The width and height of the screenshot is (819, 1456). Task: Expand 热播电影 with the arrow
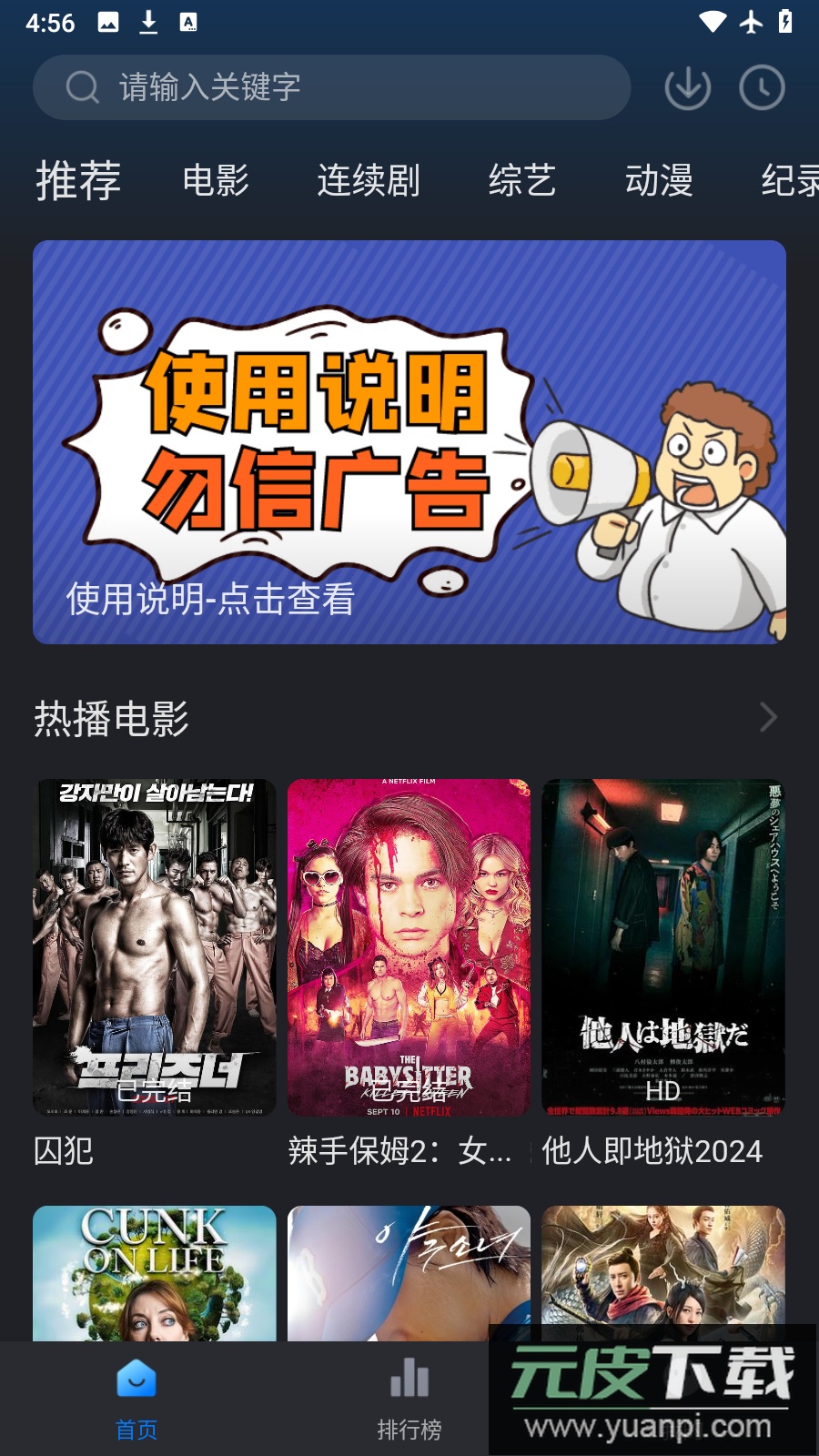tap(768, 718)
